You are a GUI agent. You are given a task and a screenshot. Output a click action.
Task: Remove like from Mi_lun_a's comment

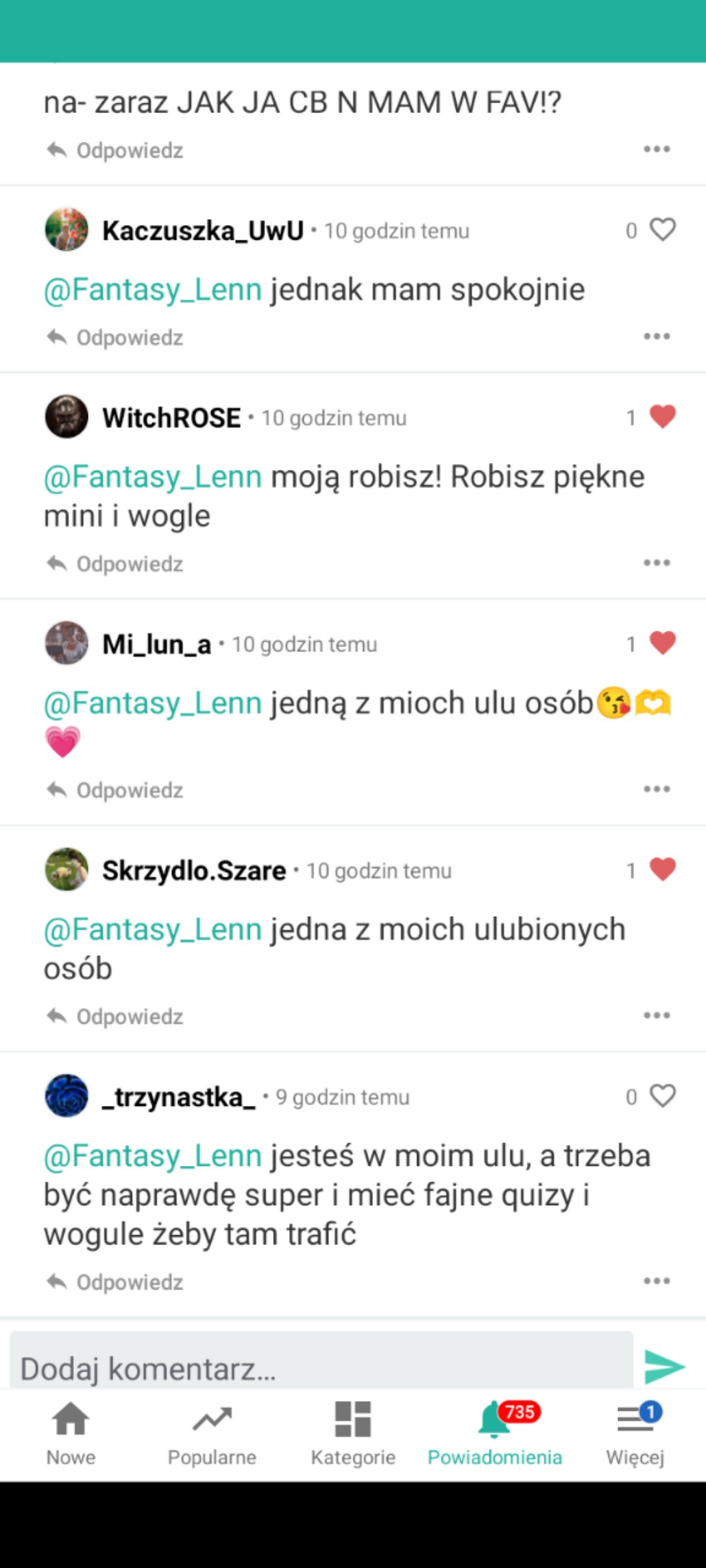click(x=662, y=644)
